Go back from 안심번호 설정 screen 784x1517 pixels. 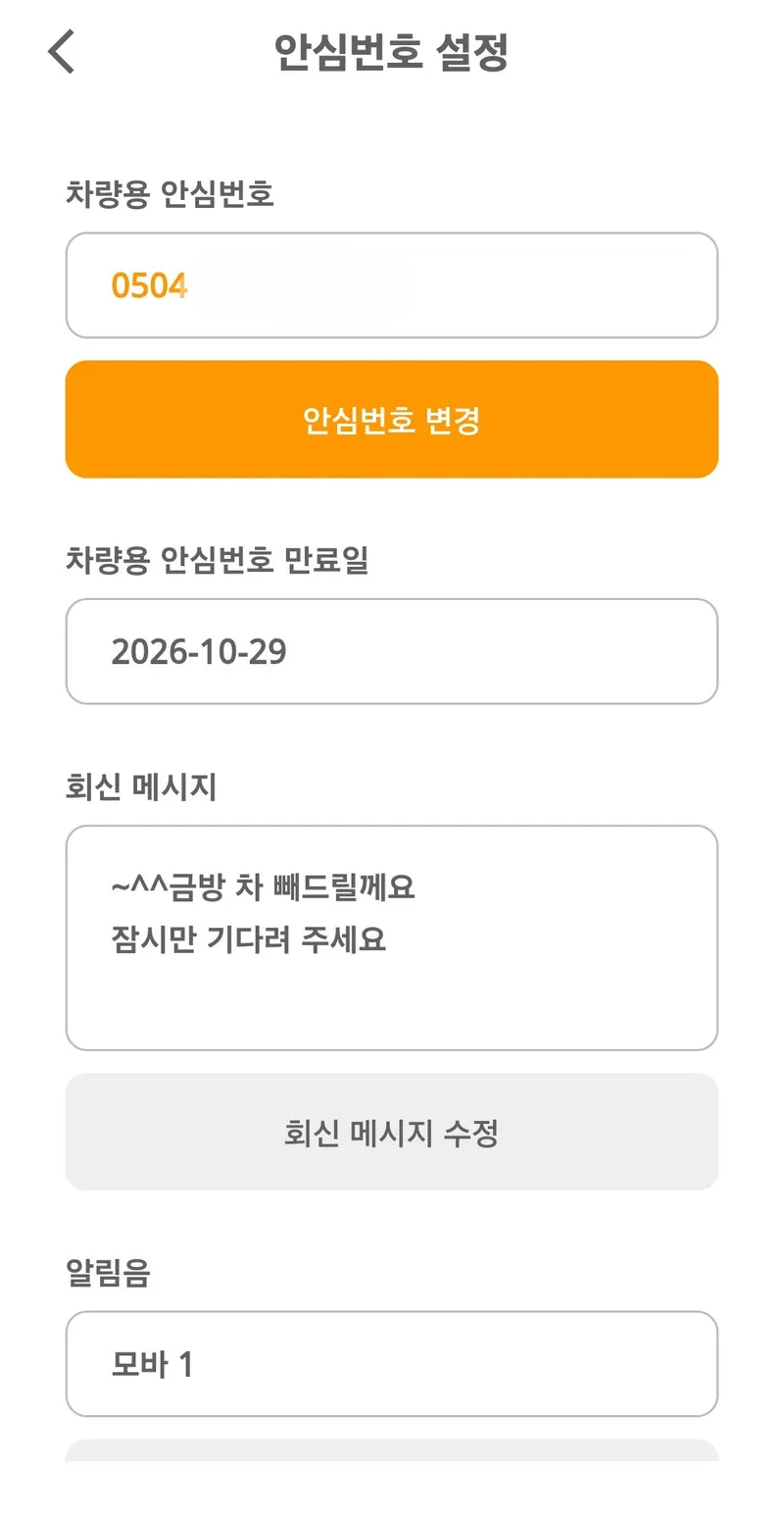61,52
